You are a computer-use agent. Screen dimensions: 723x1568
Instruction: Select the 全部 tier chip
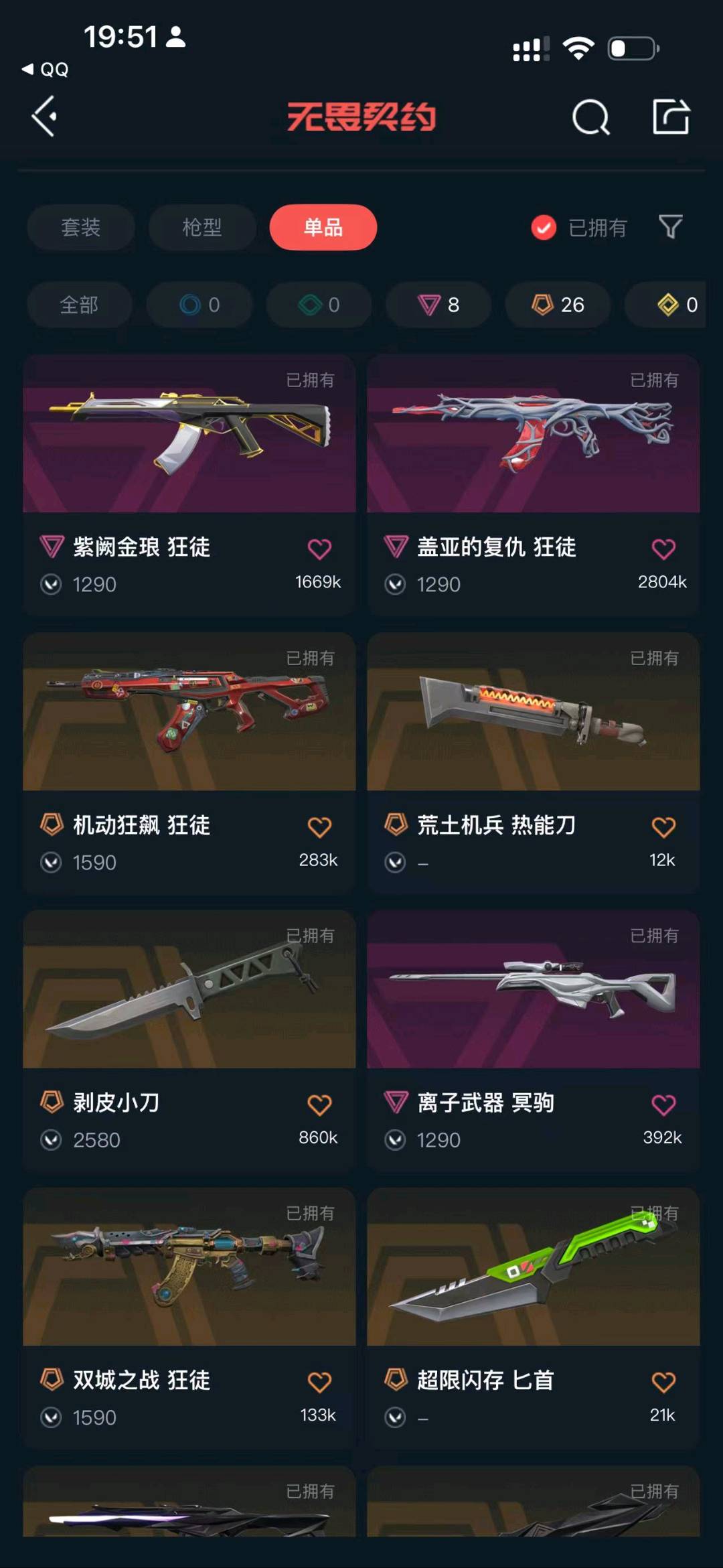(79, 305)
